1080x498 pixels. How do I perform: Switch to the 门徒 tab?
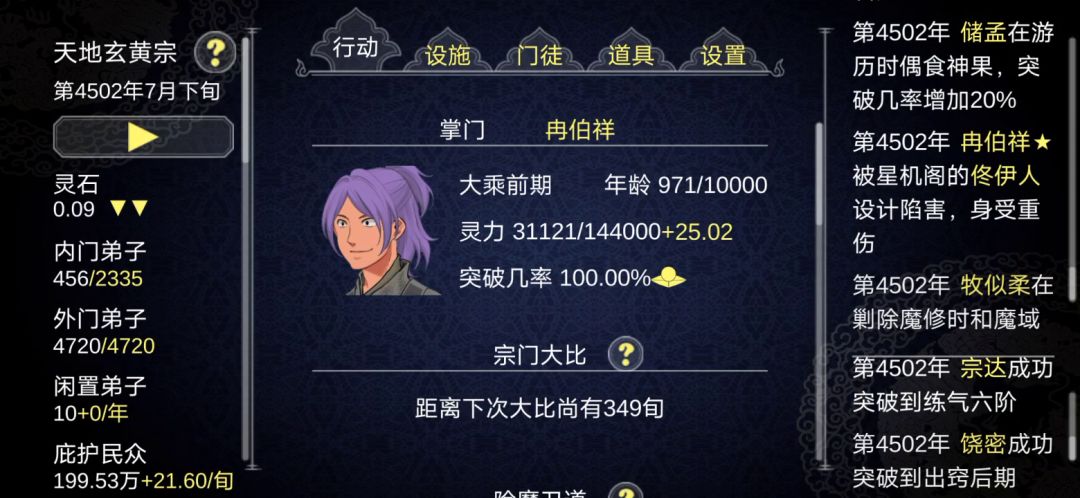pos(539,55)
